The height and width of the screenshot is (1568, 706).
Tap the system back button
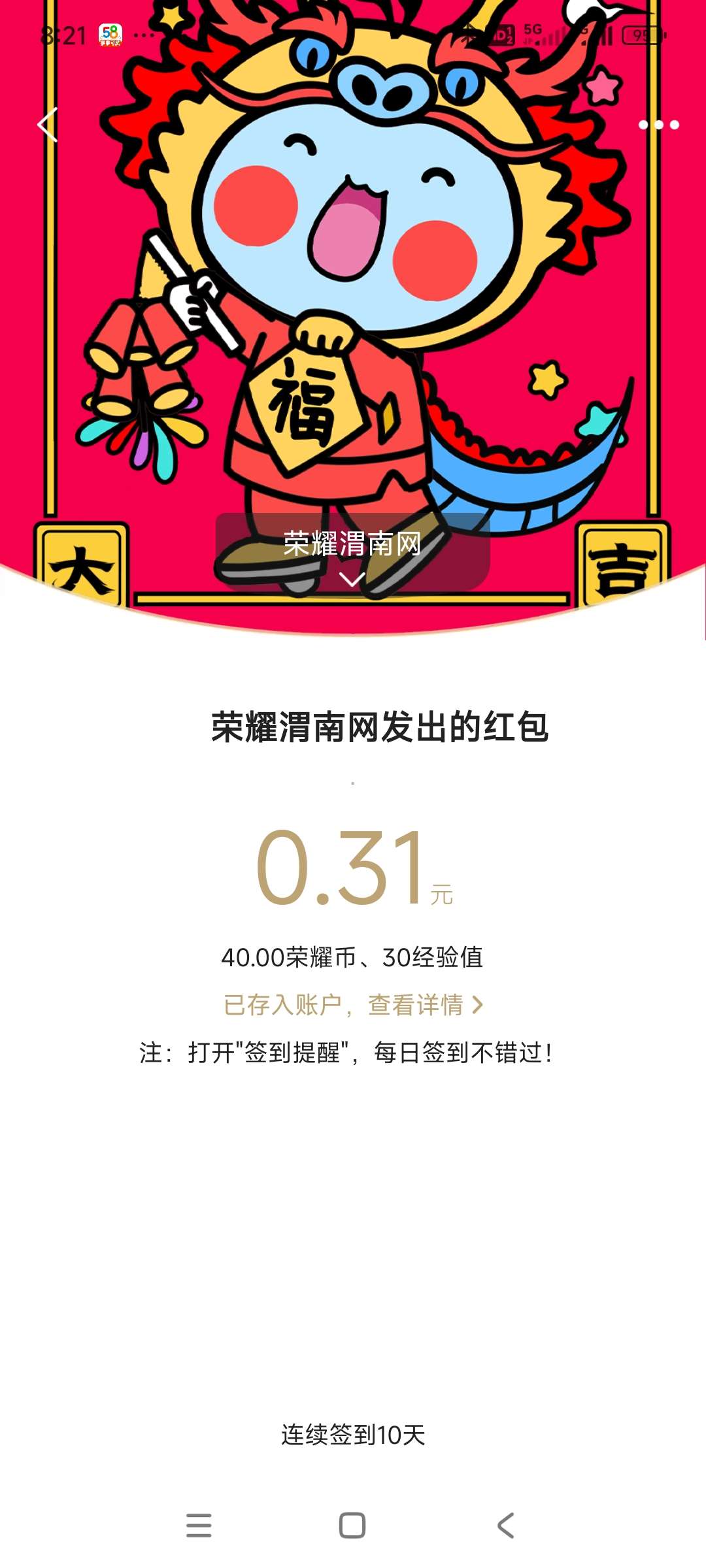506,1526
